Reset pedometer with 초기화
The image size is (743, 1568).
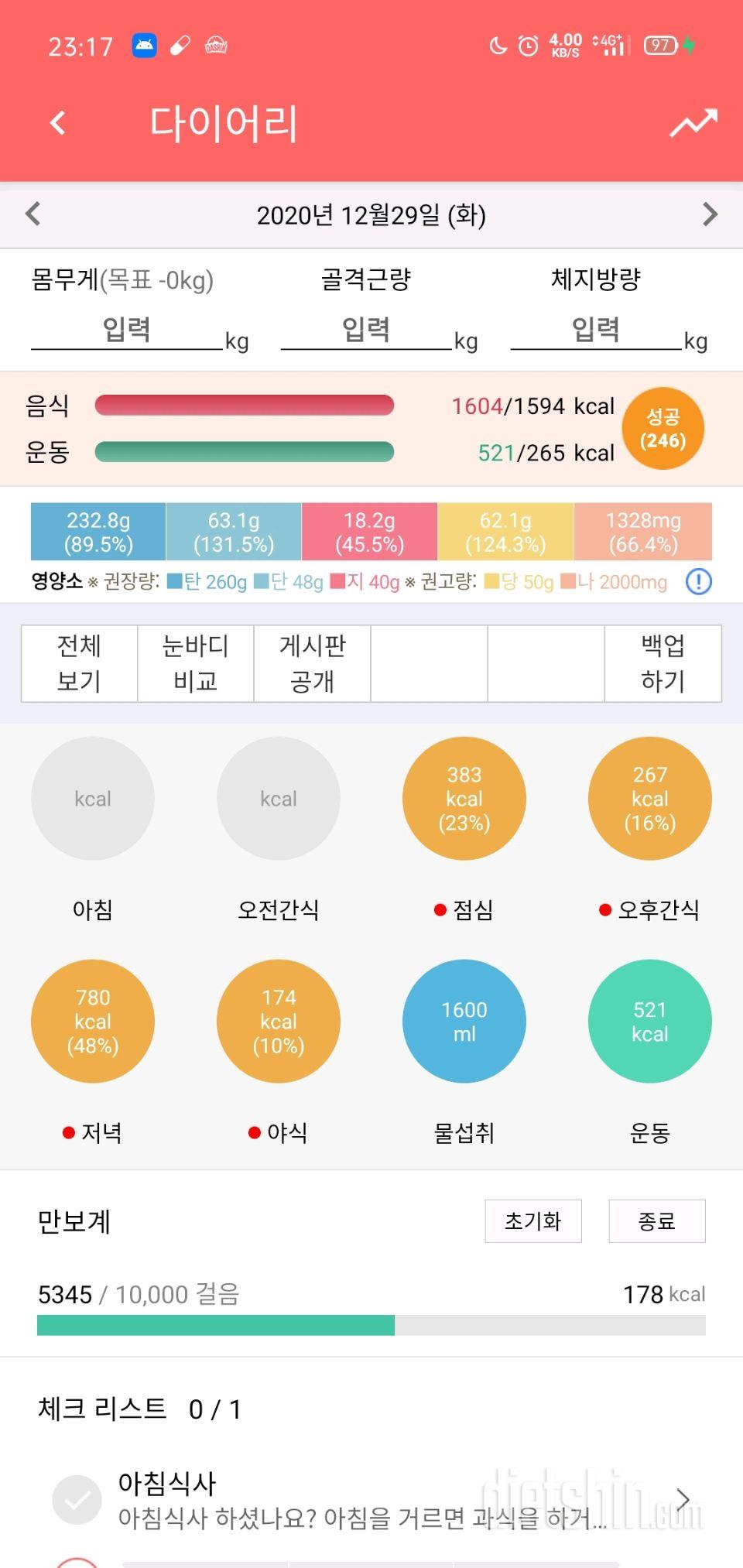(x=533, y=1221)
